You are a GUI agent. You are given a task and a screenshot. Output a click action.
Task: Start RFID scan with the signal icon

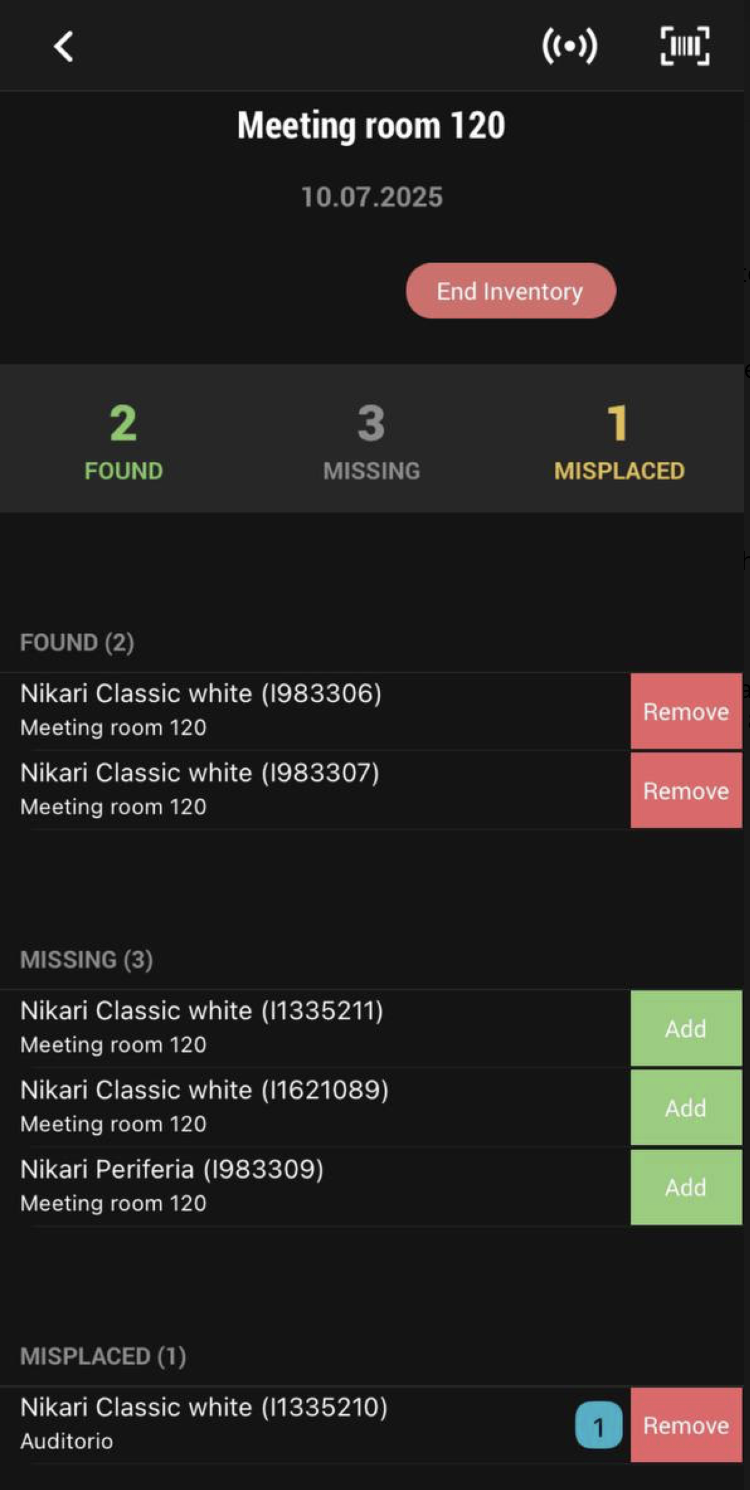pyautogui.click(x=570, y=46)
